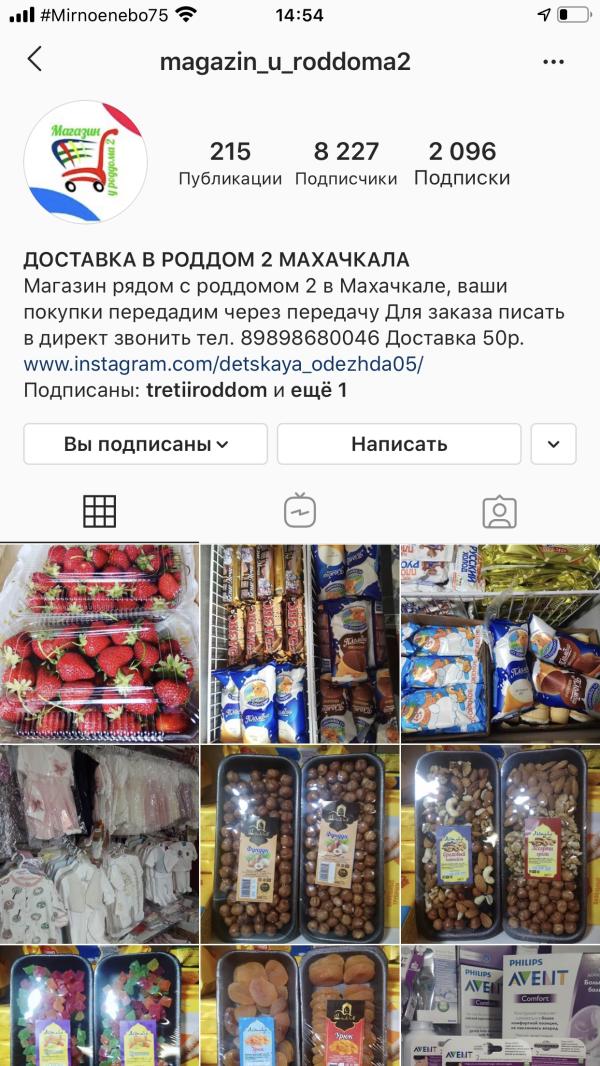View the list of 8 227 Подписчики
The image size is (600, 1066).
(346, 164)
